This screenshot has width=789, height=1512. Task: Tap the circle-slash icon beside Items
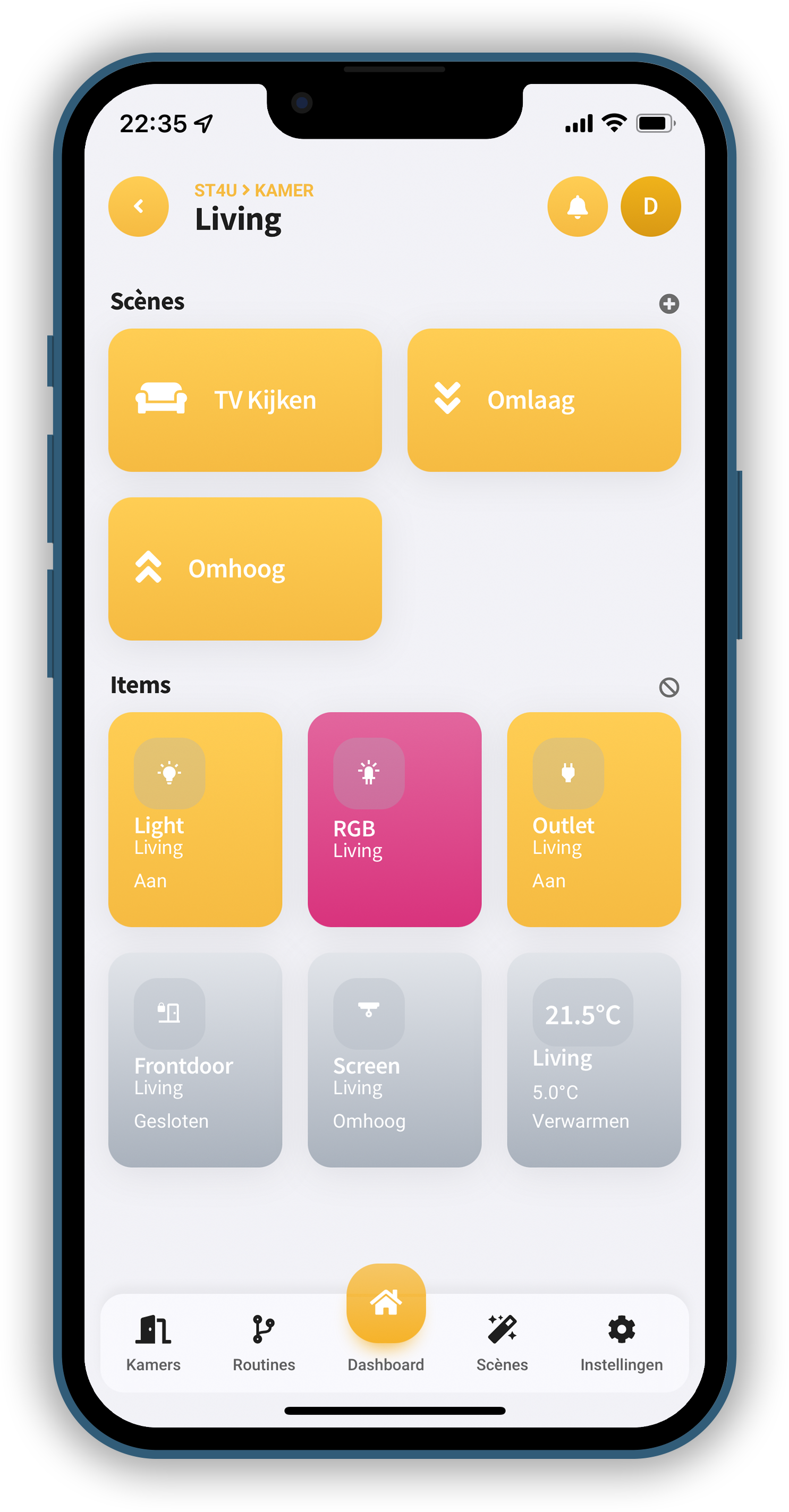tap(668, 687)
